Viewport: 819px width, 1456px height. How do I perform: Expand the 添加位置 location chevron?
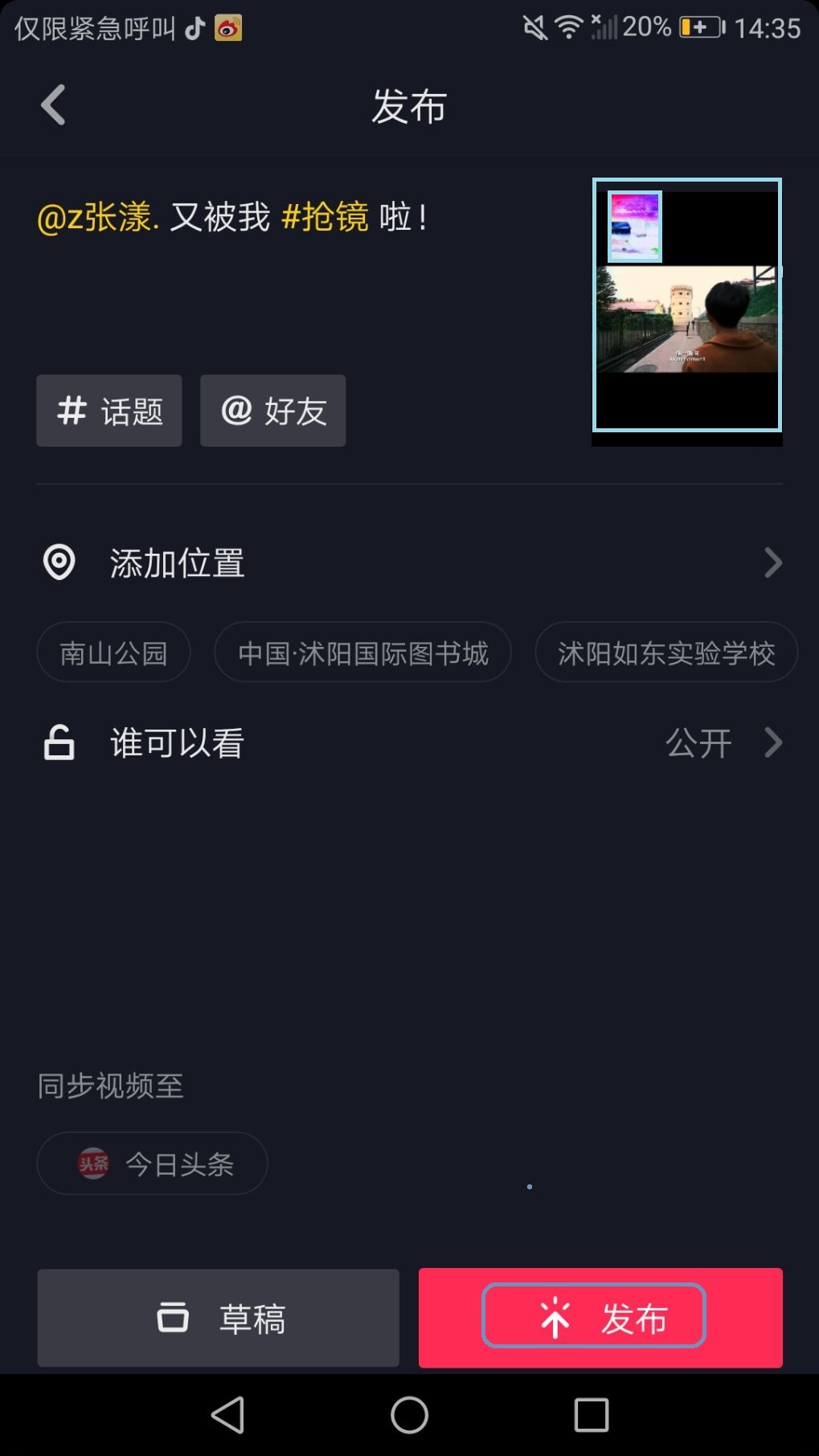(x=772, y=562)
